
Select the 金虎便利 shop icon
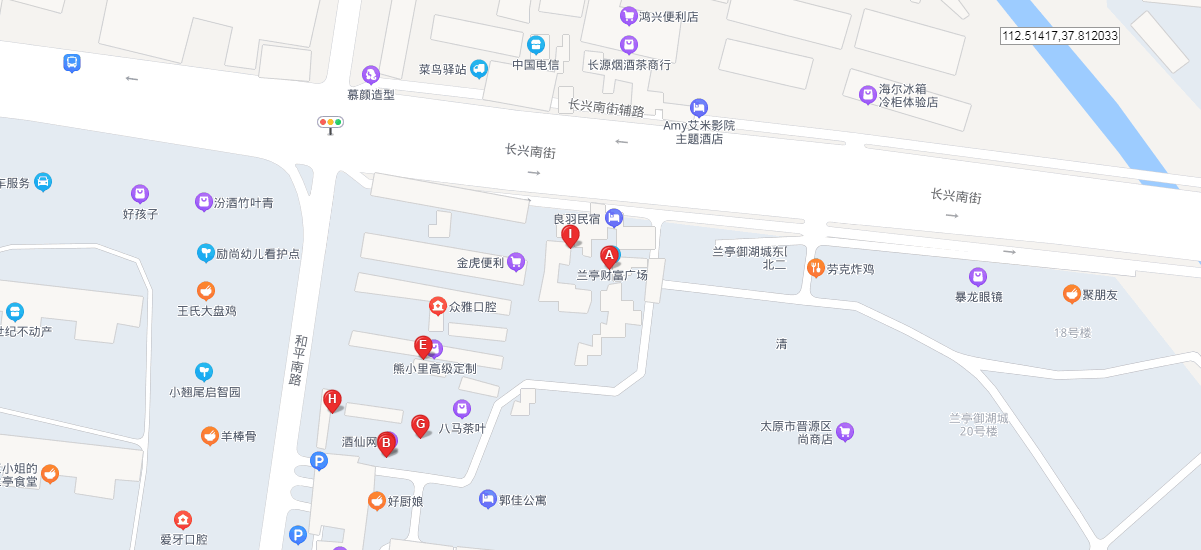tap(516, 263)
